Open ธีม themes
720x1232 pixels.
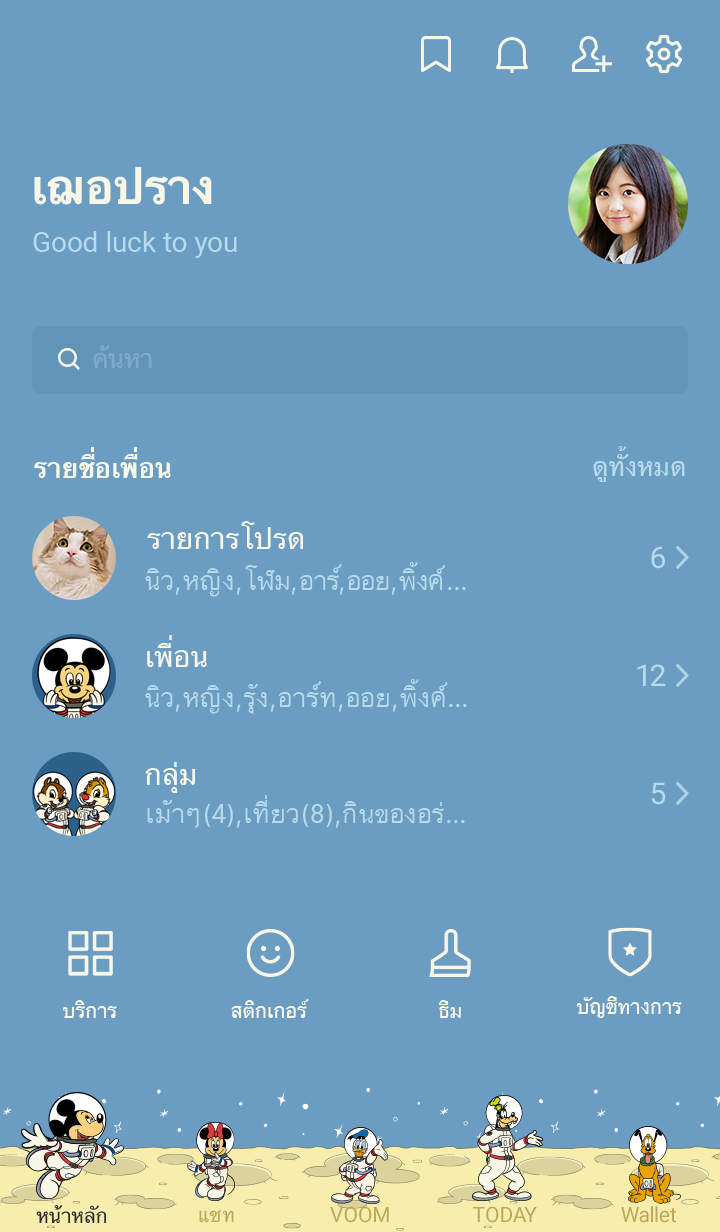pos(450,972)
